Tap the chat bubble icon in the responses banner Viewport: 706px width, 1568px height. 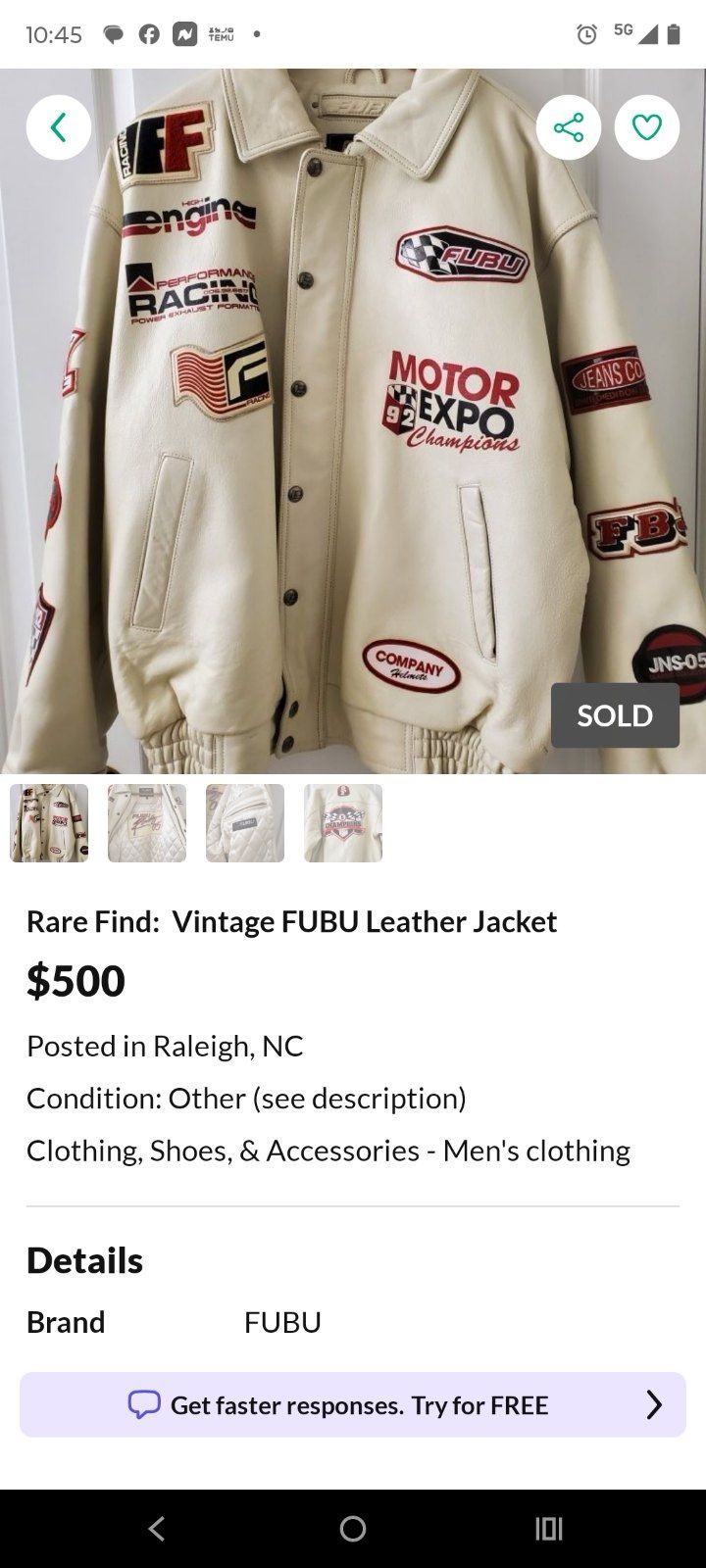(x=143, y=1404)
